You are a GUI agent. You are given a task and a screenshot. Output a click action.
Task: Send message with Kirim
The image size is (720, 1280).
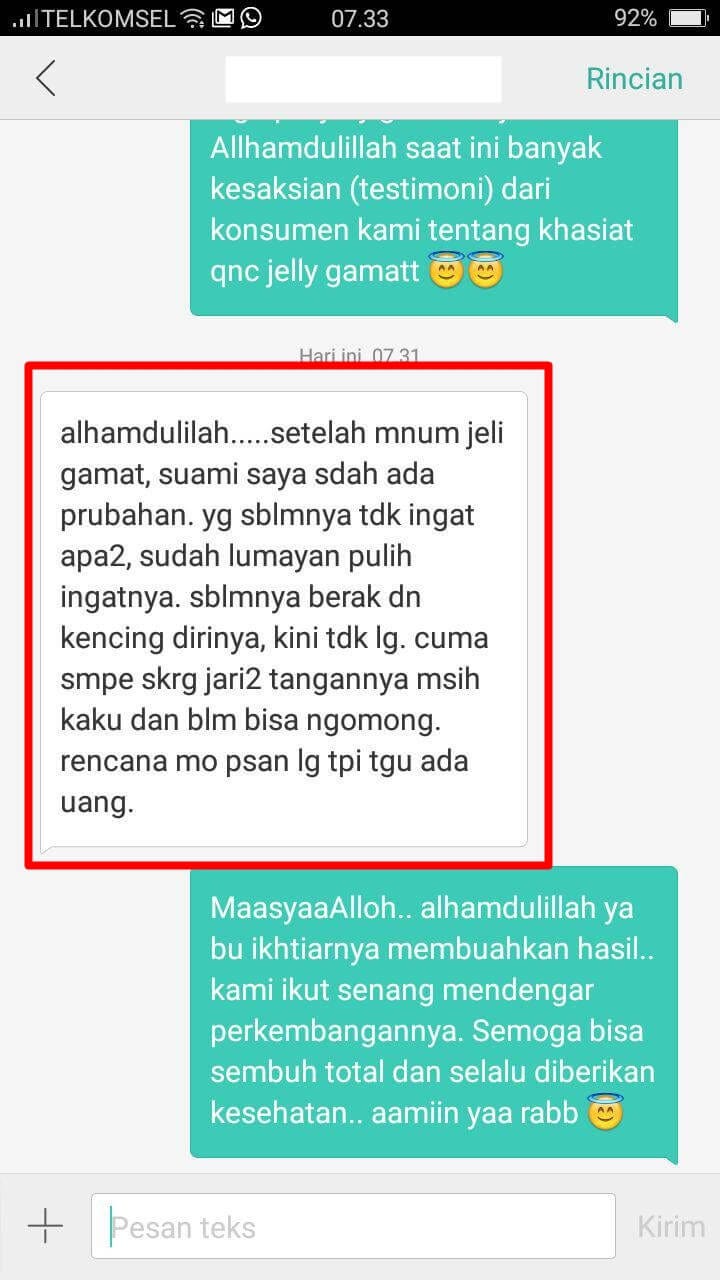click(670, 1226)
